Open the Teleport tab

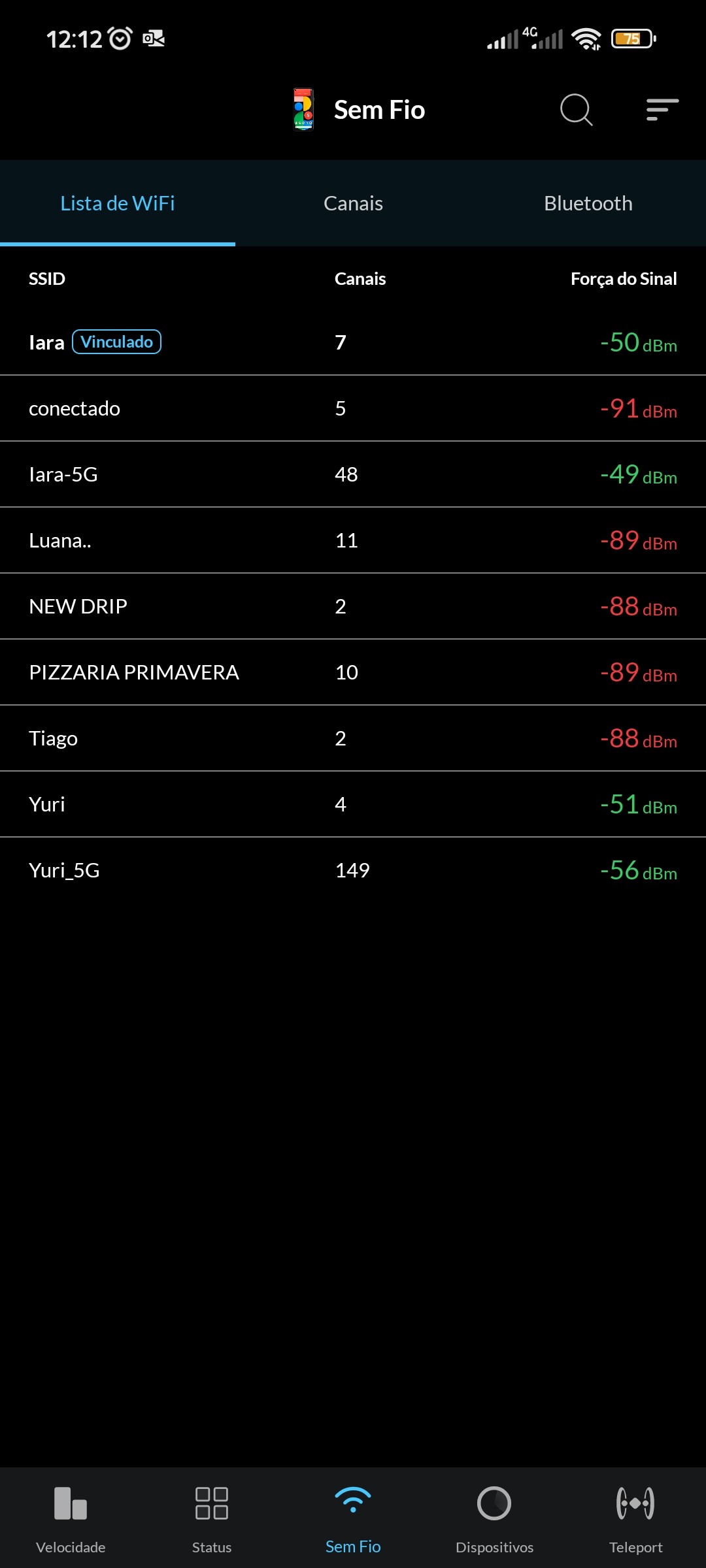tap(635, 1518)
